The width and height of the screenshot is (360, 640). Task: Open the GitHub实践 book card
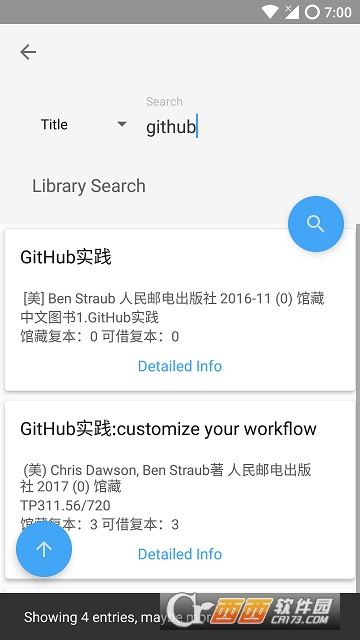point(180,310)
